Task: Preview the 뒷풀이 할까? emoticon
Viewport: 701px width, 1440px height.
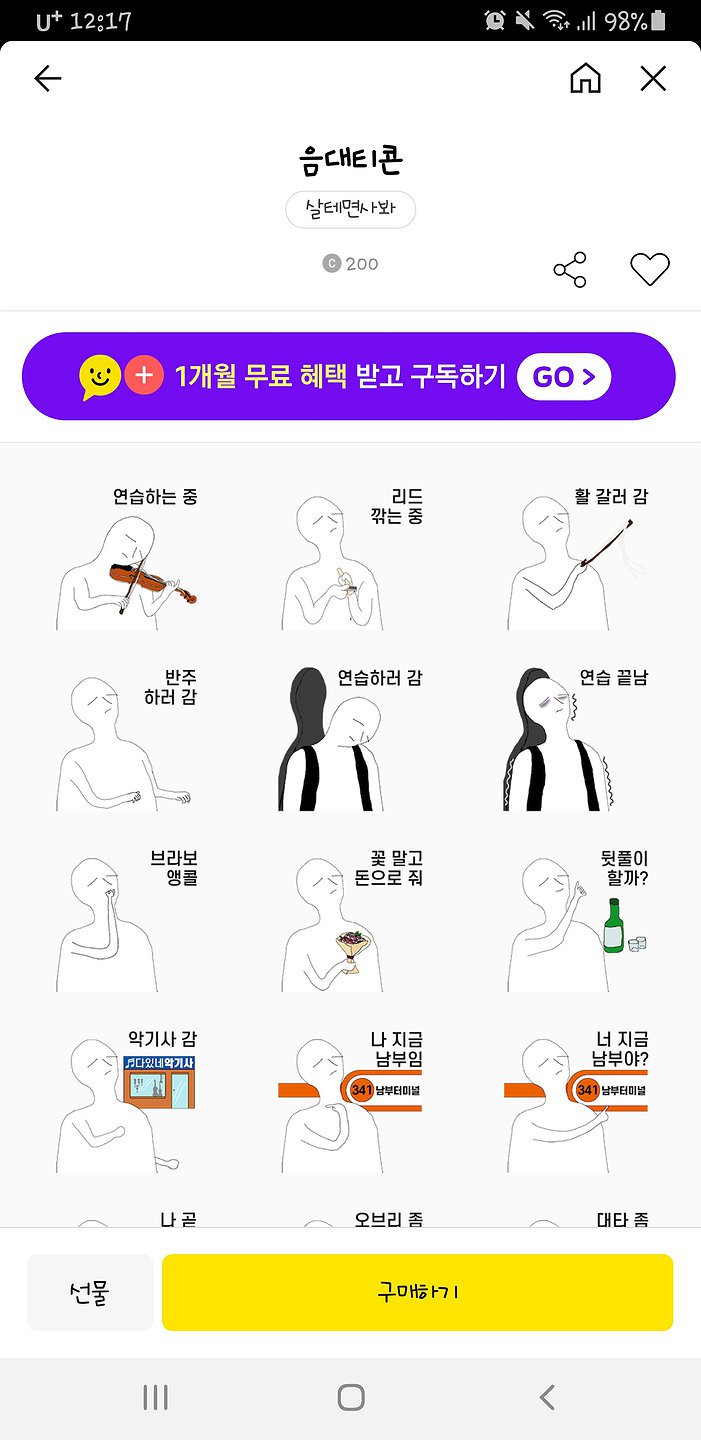Action: tap(575, 922)
